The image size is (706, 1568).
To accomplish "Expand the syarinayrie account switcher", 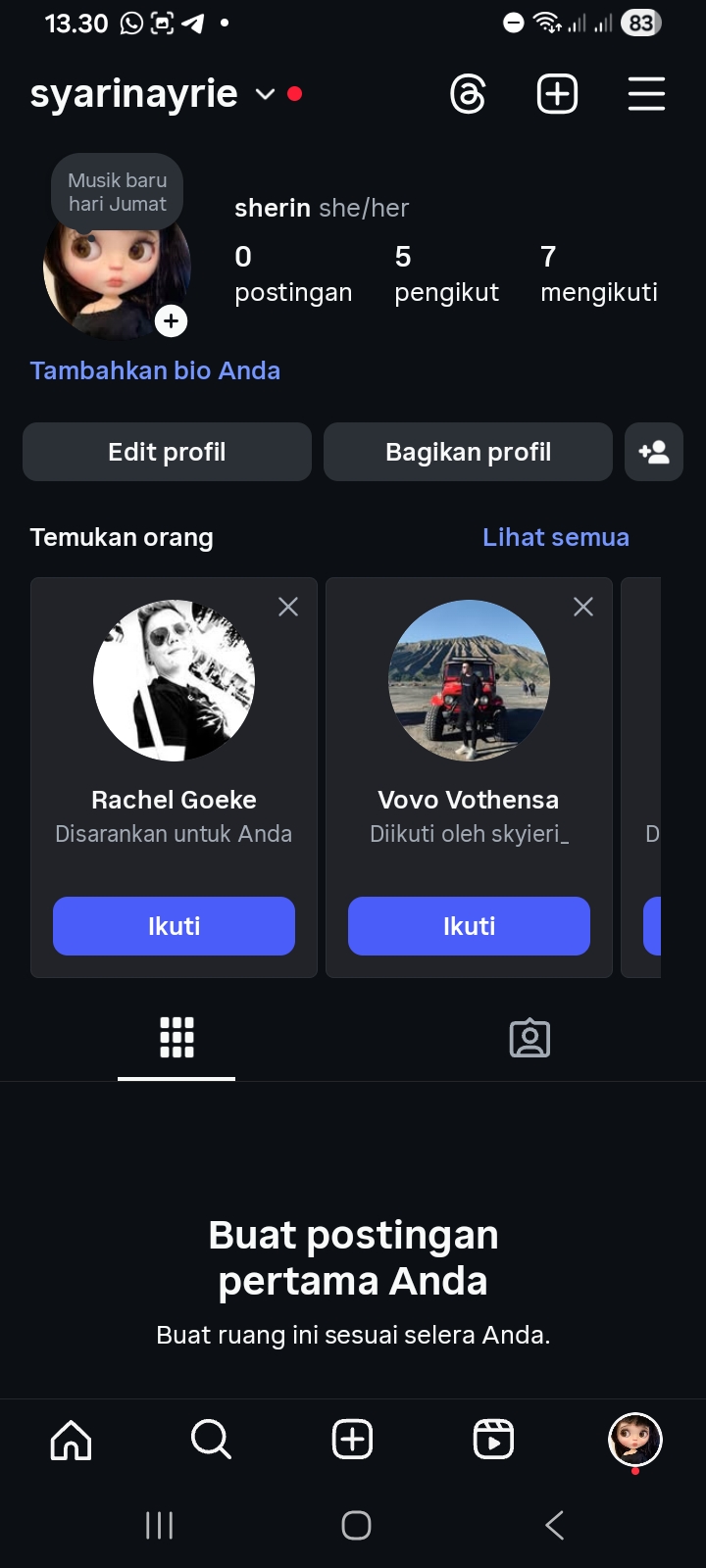I will click(x=265, y=94).
